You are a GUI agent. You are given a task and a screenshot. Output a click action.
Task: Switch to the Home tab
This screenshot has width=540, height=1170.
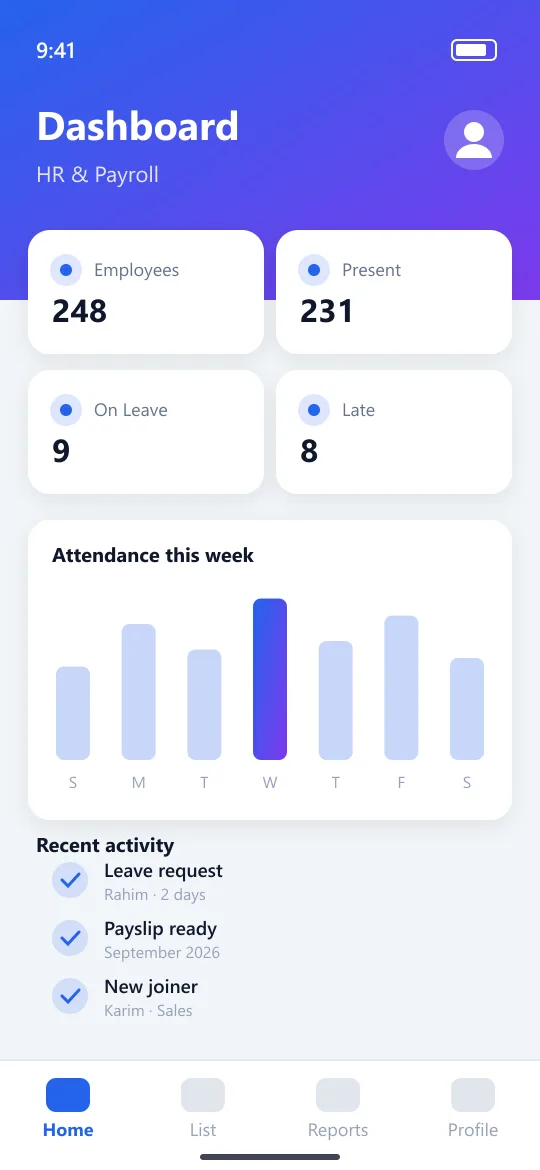[68, 1109]
